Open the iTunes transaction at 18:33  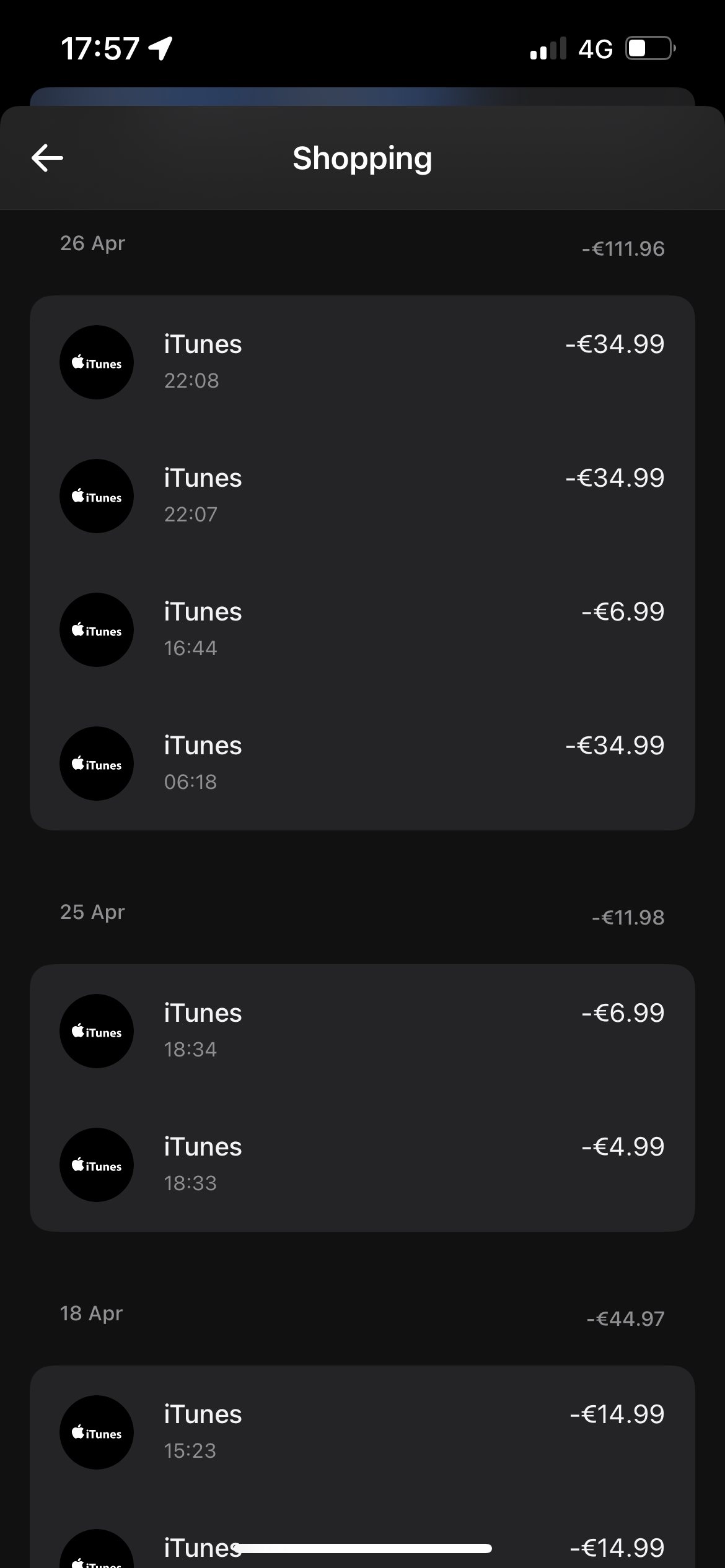(x=362, y=1165)
